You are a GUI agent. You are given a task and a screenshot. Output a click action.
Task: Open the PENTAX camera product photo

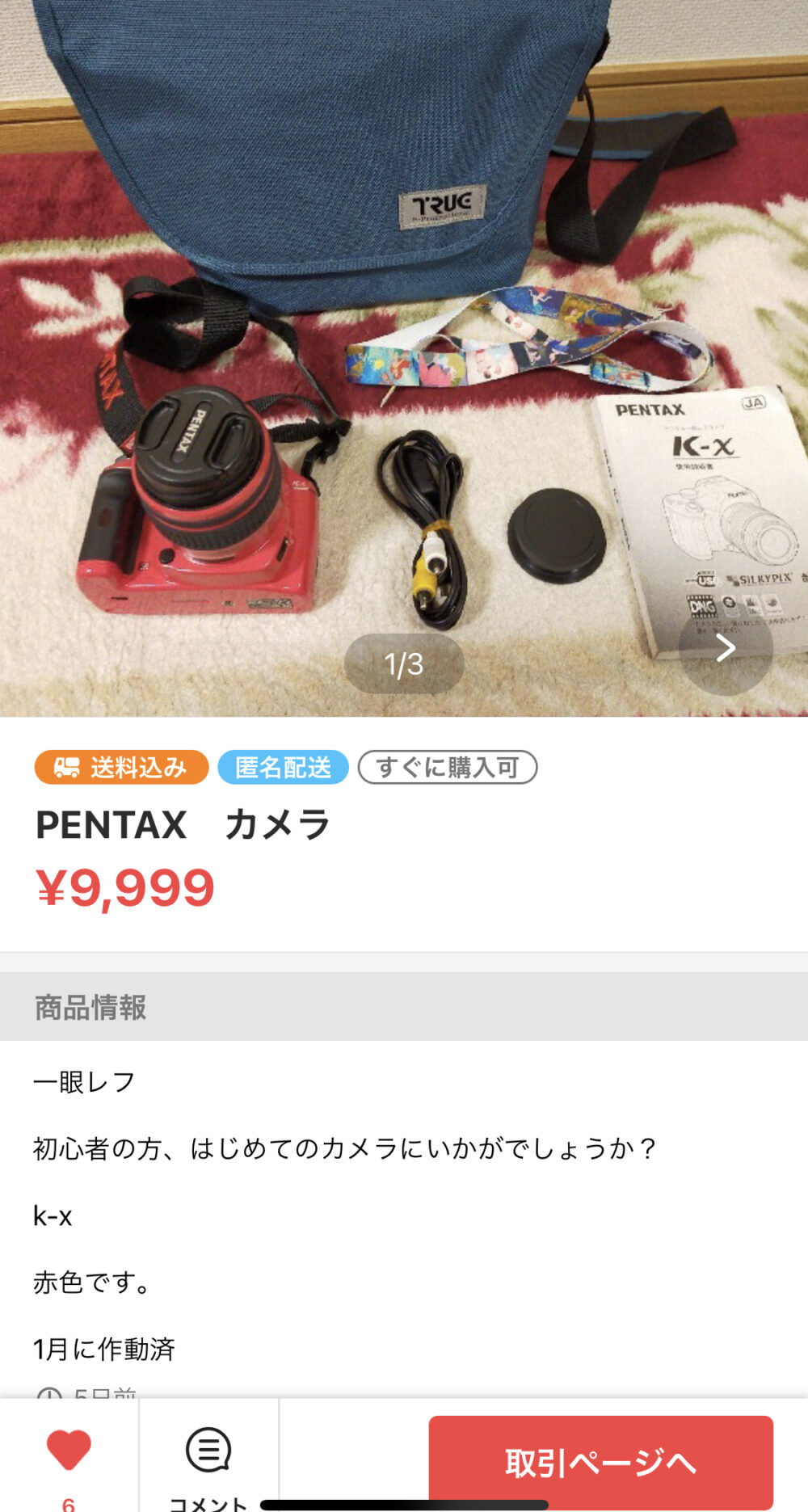coord(404,358)
